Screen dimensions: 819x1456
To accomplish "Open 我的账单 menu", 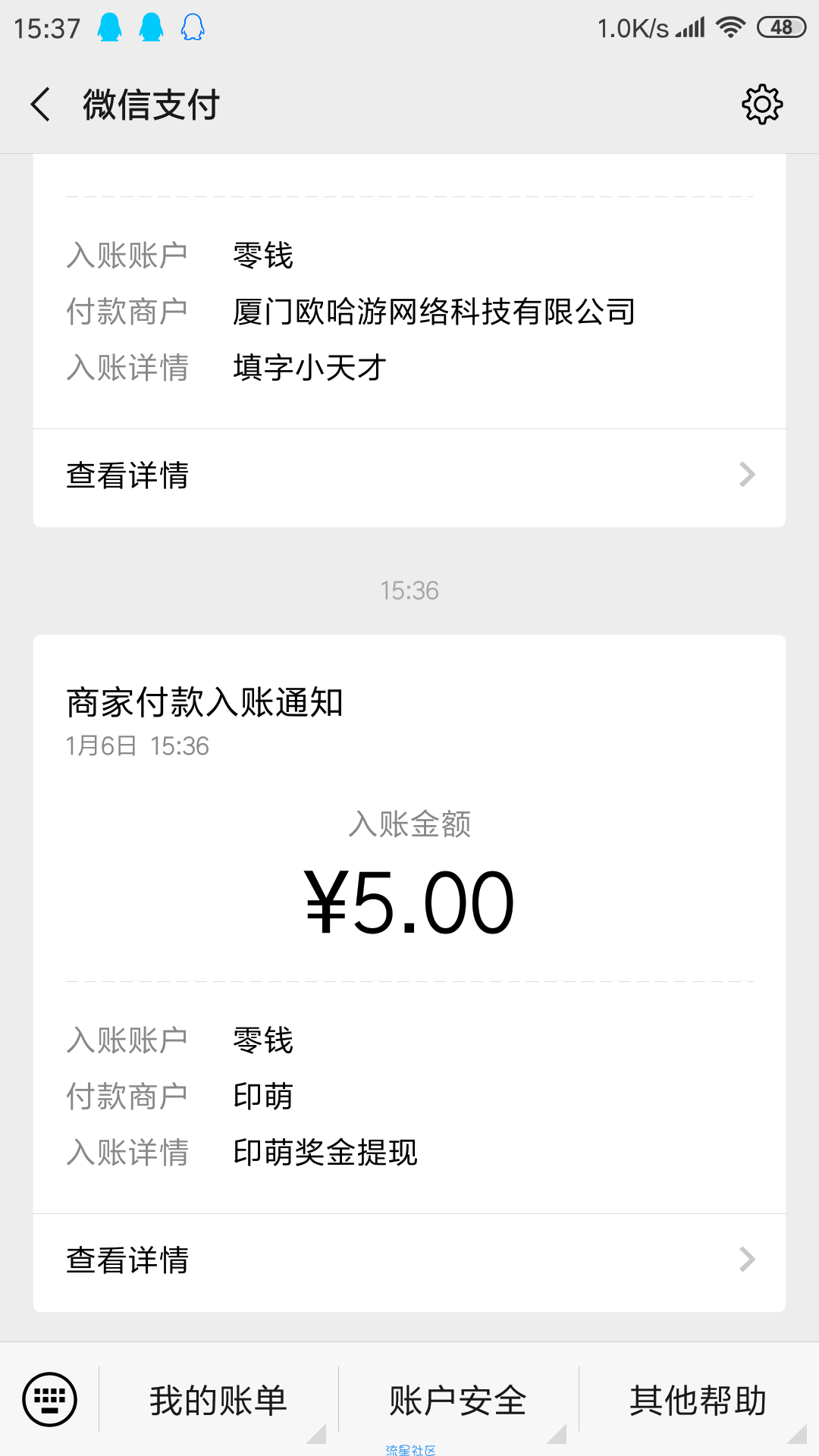I will pos(218,1400).
